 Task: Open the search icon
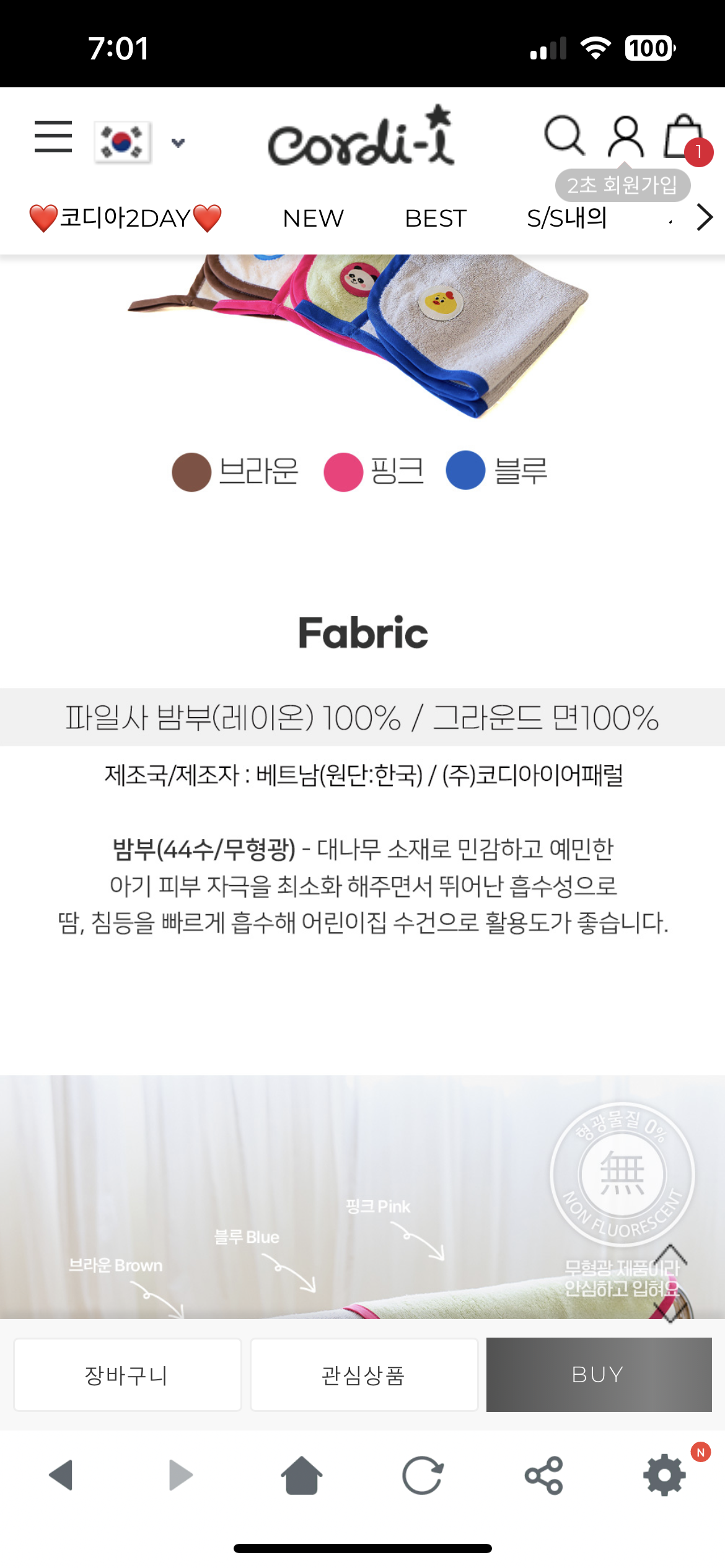click(563, 135)
